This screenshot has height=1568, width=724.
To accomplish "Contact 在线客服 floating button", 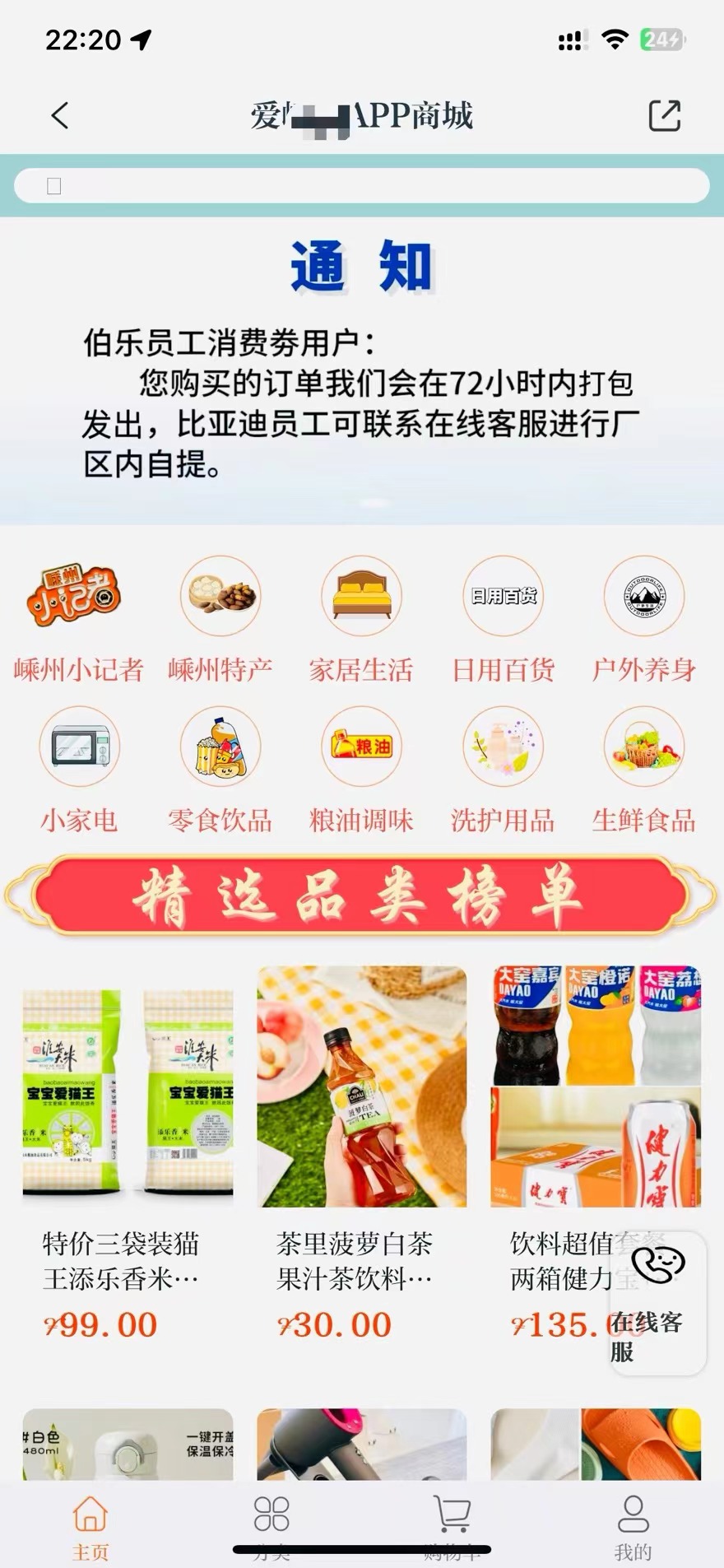I will [658, 1304].
